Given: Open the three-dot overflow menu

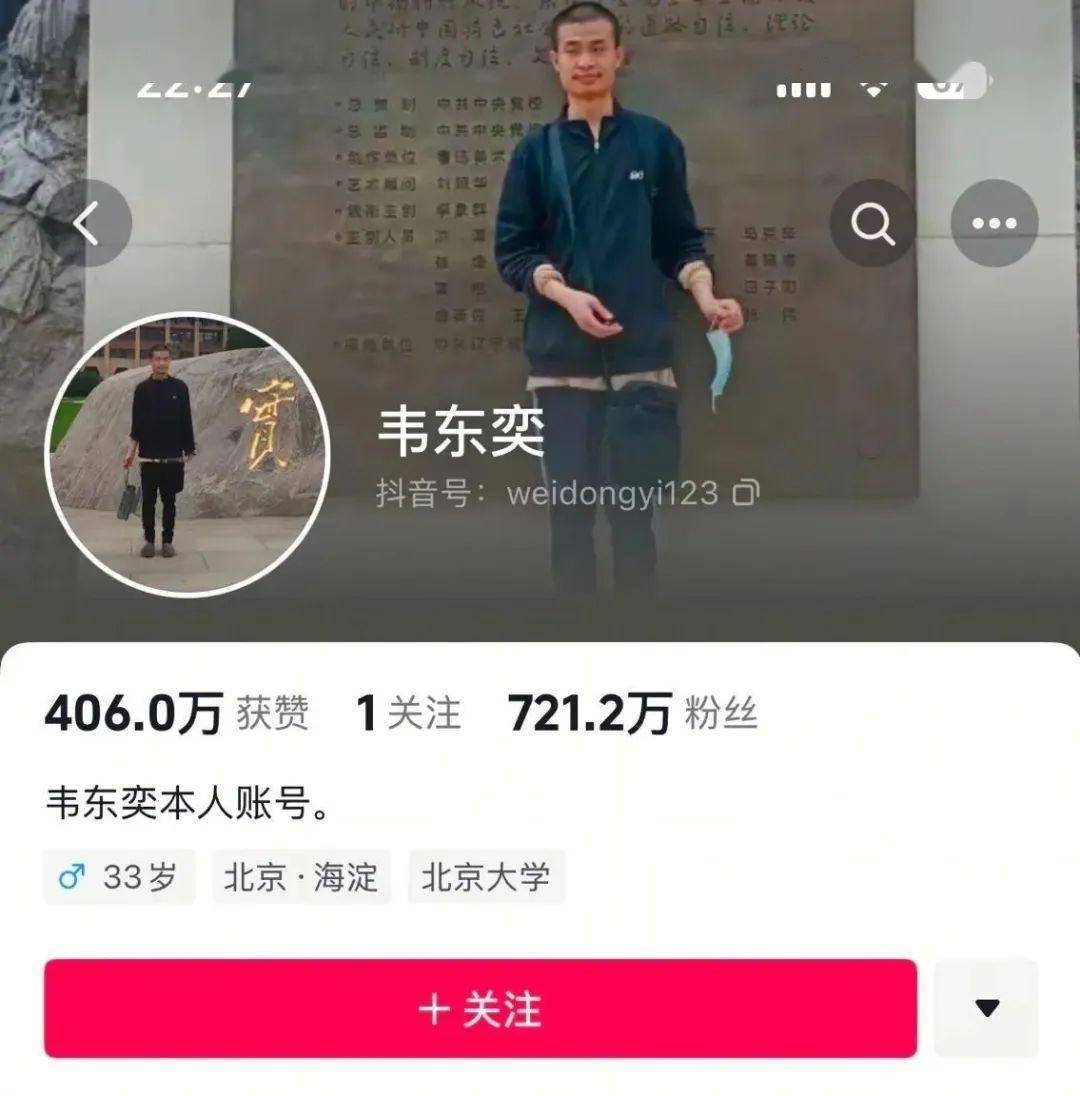Looking at the screenshot, I should [994, 224].
